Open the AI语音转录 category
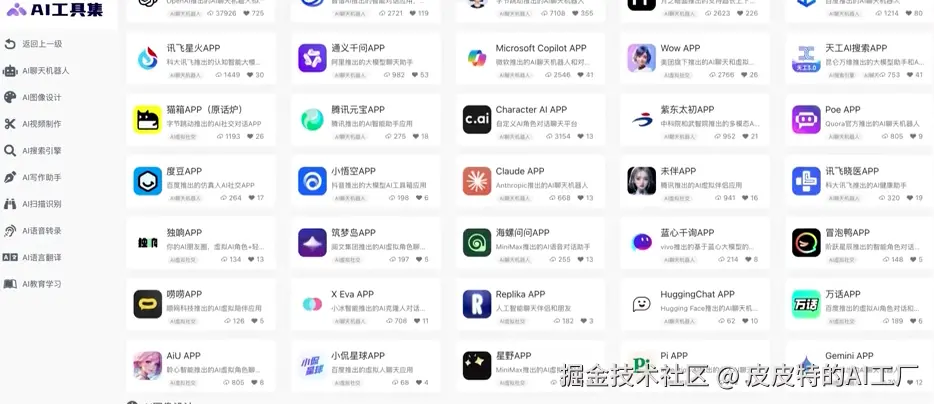The image size is (934, 404). pos(42,231)
